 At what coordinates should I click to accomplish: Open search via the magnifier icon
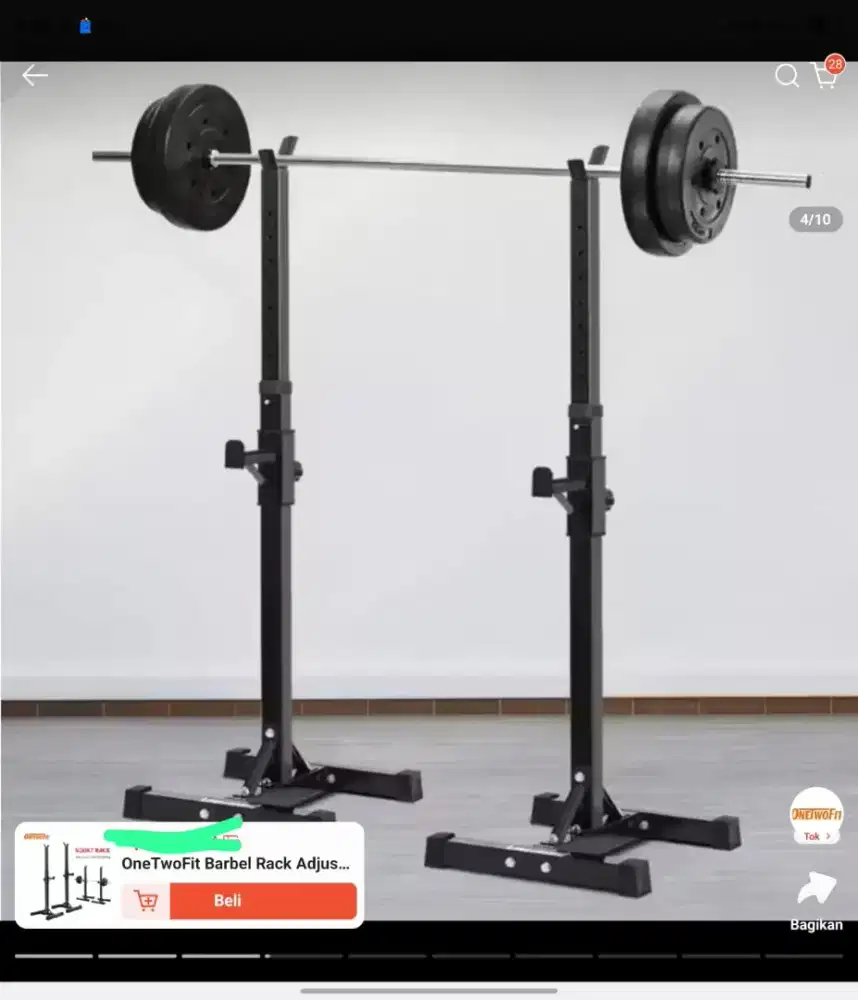787,76
